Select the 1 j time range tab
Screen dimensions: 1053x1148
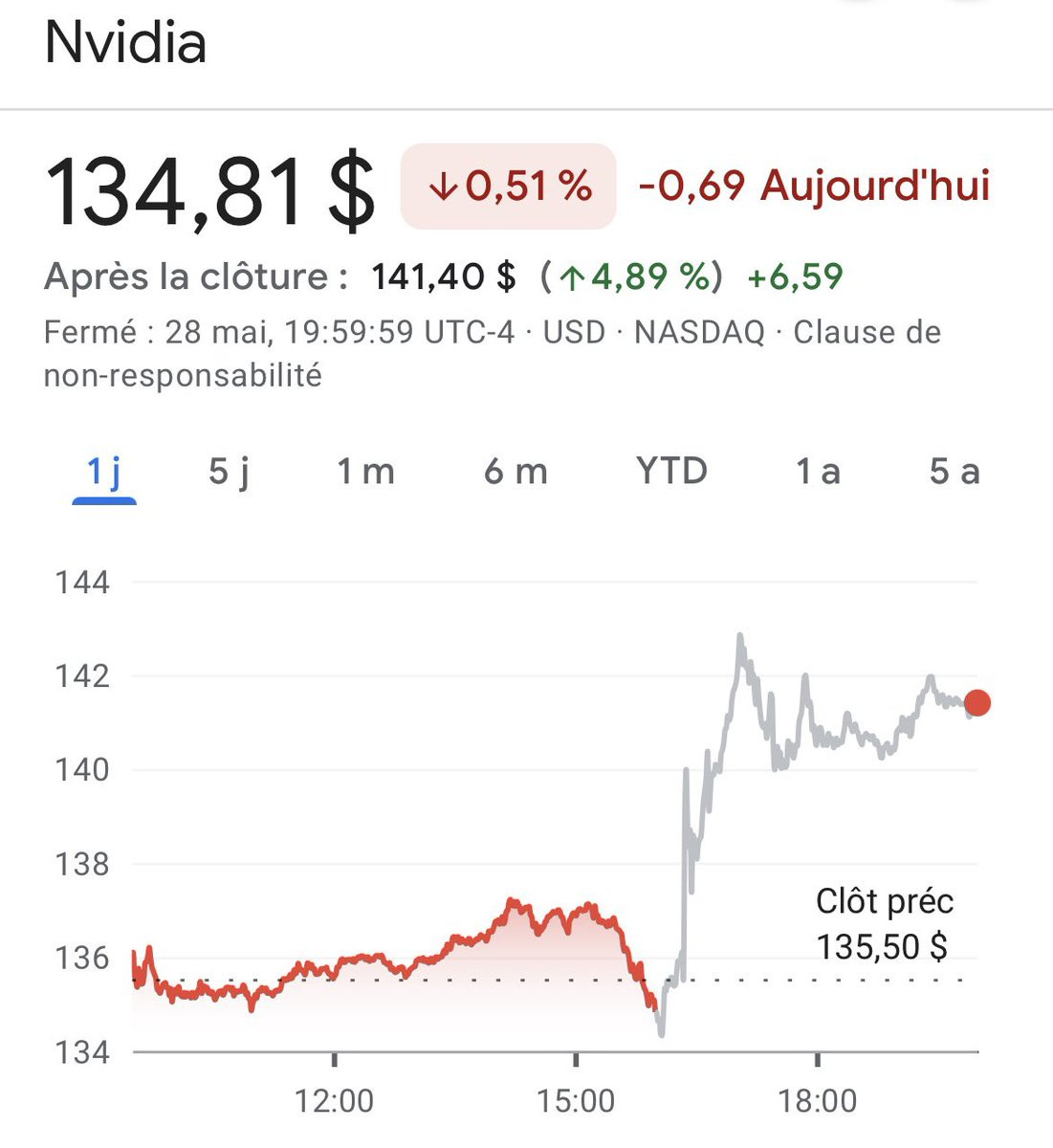pyautogui.click(x=104, y=472)
